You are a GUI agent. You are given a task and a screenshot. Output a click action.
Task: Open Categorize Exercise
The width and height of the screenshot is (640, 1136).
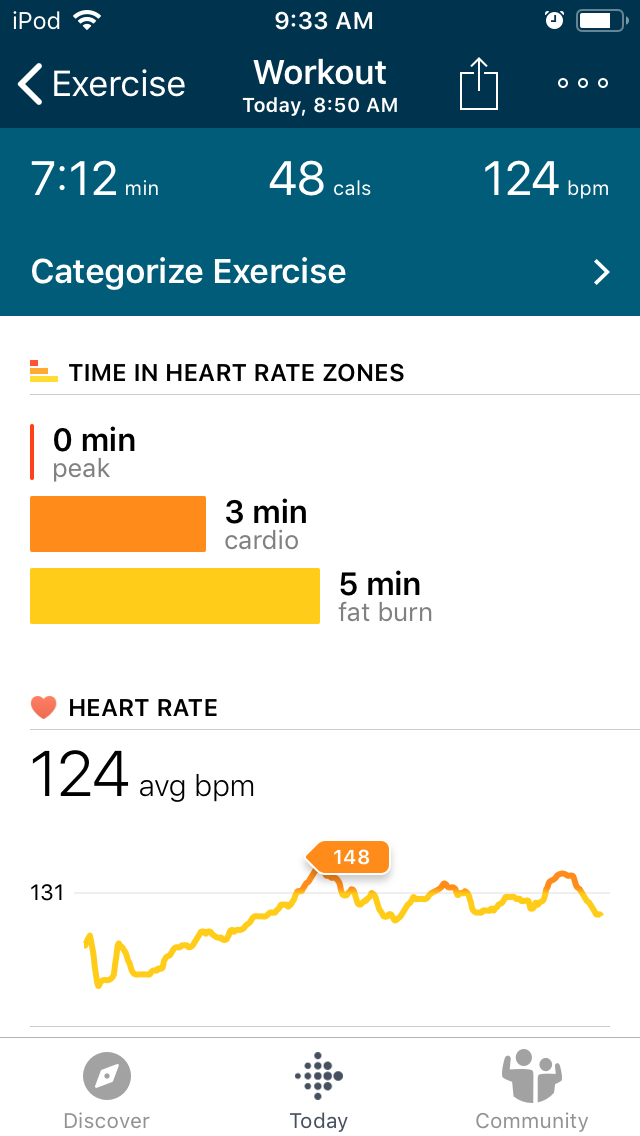coord(320,272)
